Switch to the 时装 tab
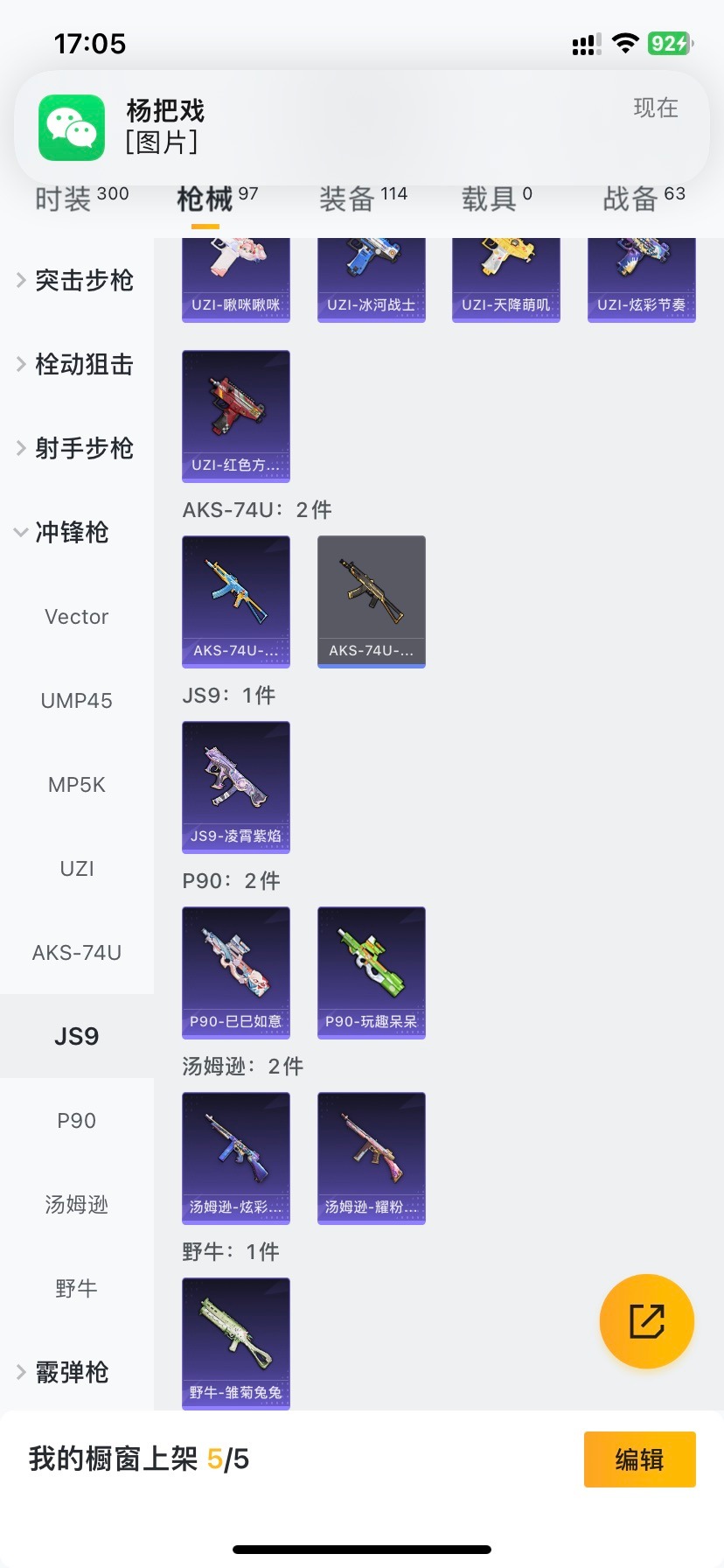The image size is (724, 1568). (x=81, y=199)
